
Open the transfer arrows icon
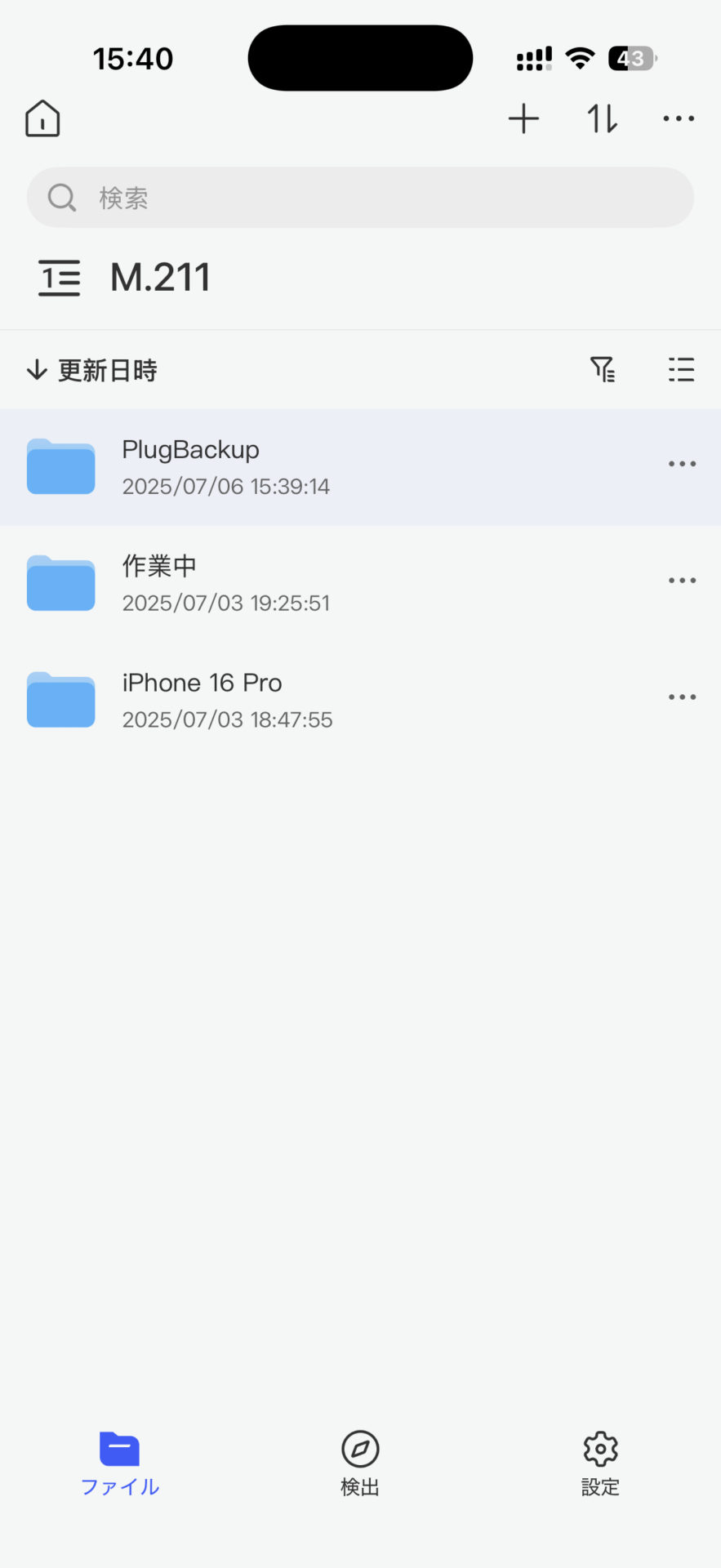point(602,119)
